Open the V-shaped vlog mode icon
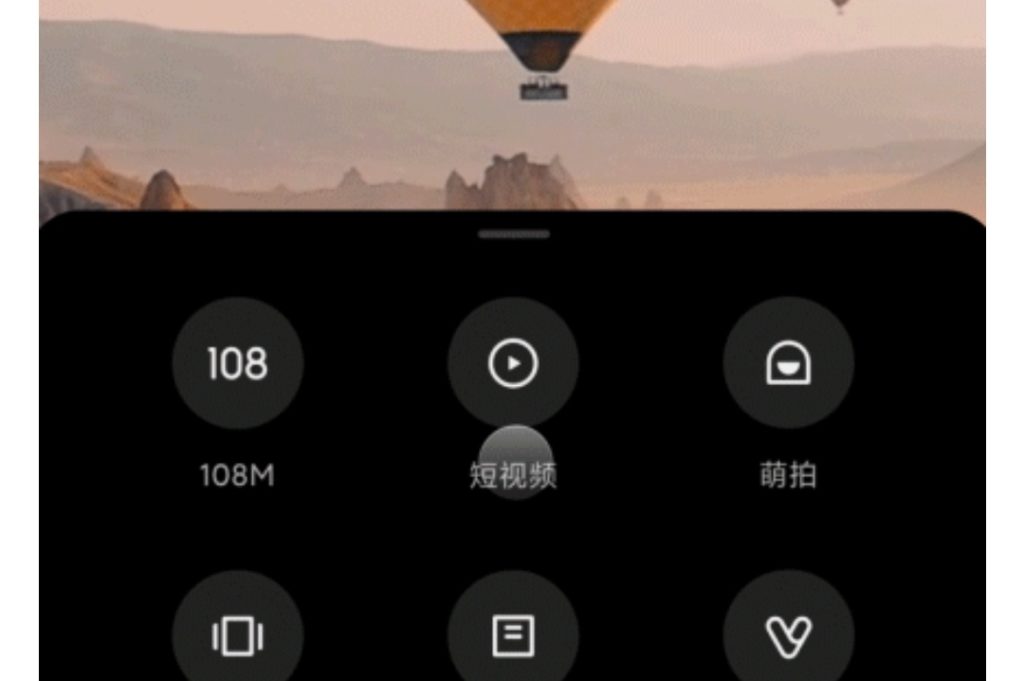The image size is (1024, 681). [788, 636]
